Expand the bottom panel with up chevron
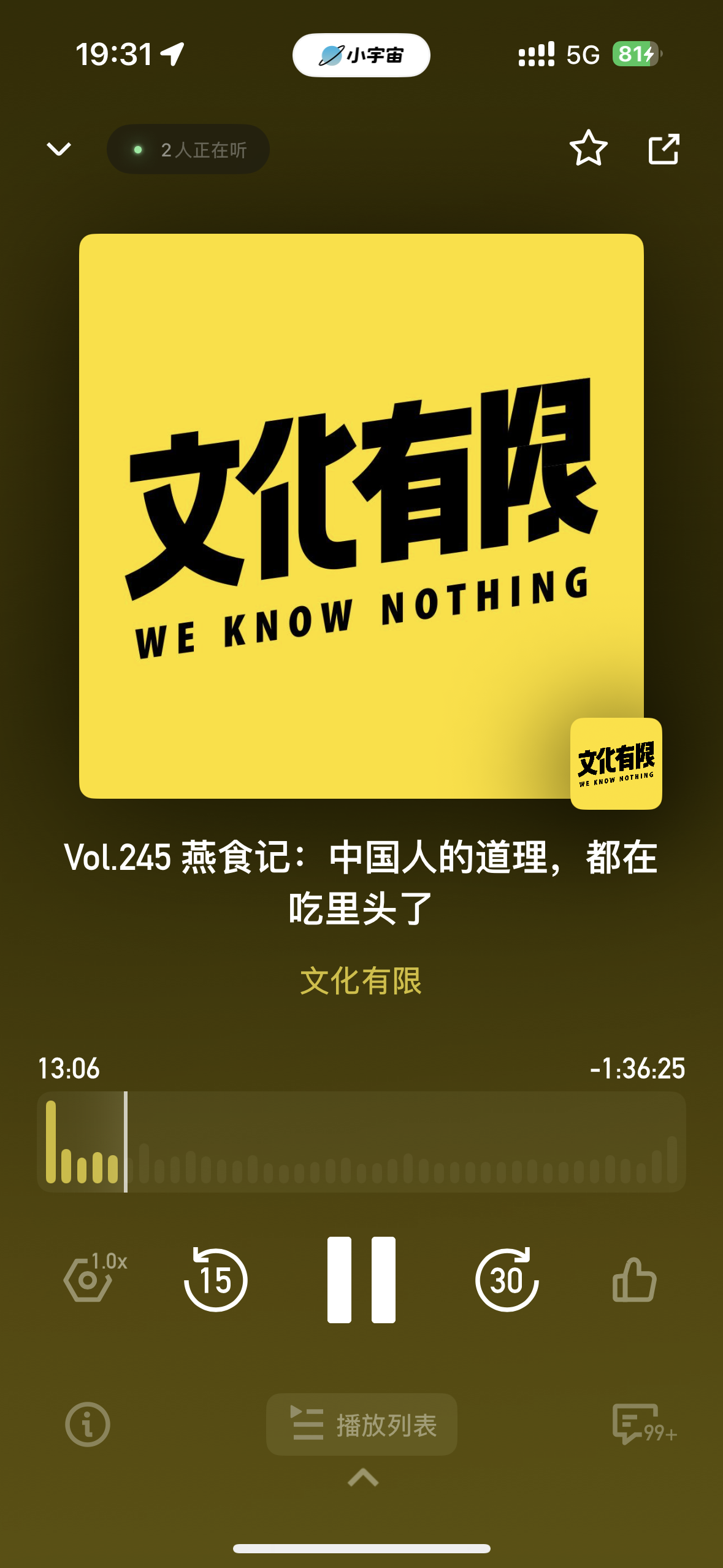Image resolution: width=723 pixels, height=1568 pixels. click(363, 1478)
